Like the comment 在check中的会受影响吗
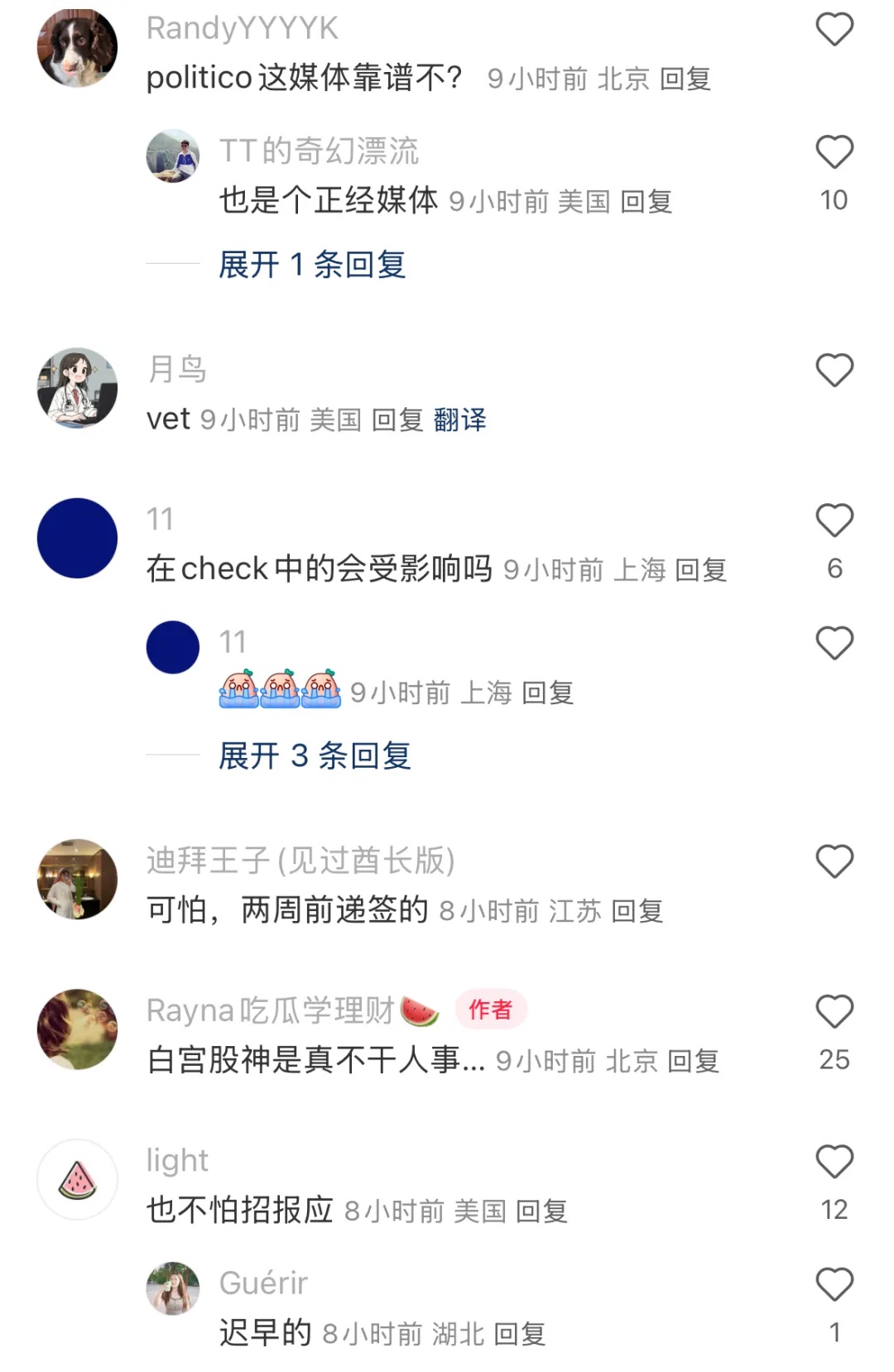The width and height of the screenshot is (894, 1372). tap(834, 520)
